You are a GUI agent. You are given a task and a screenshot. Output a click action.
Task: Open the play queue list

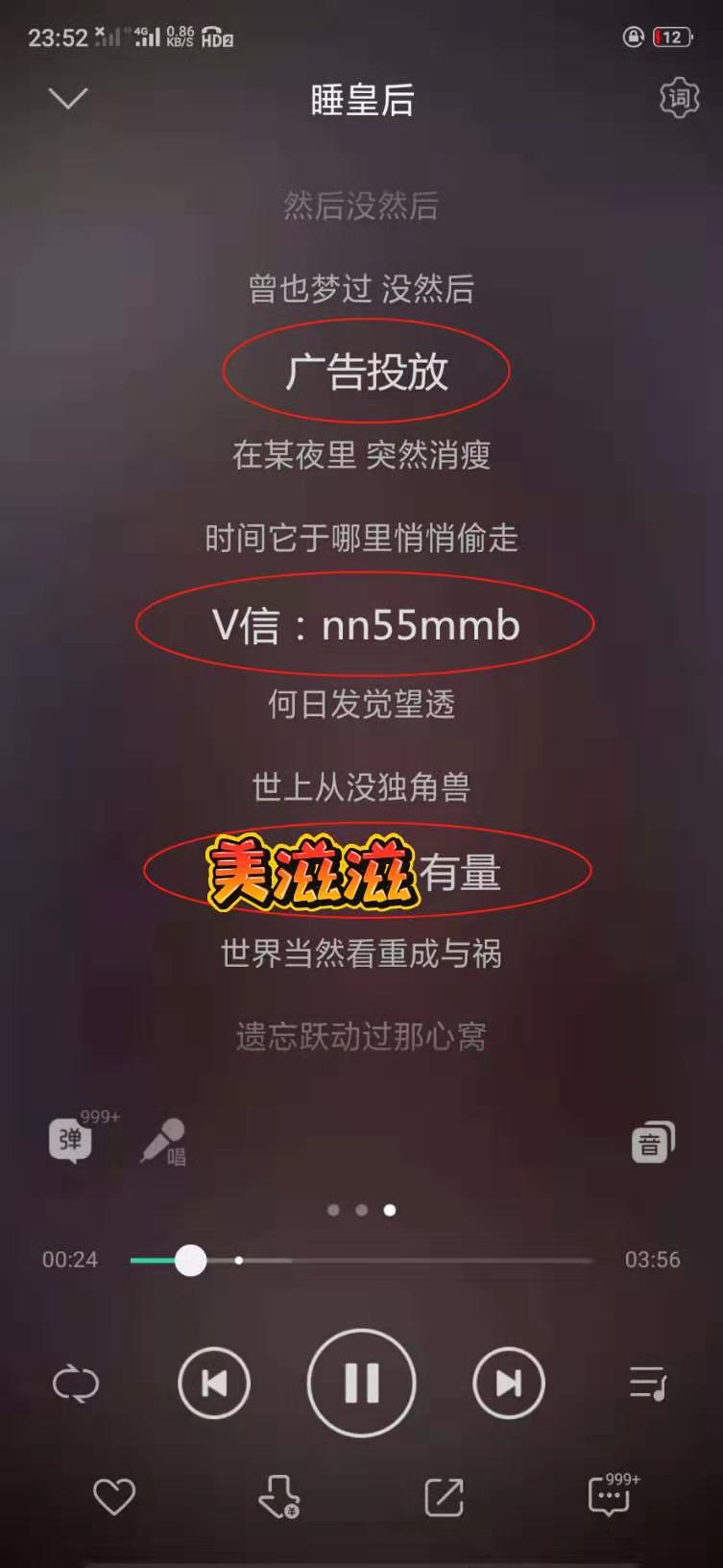(x=648, y=1384)
